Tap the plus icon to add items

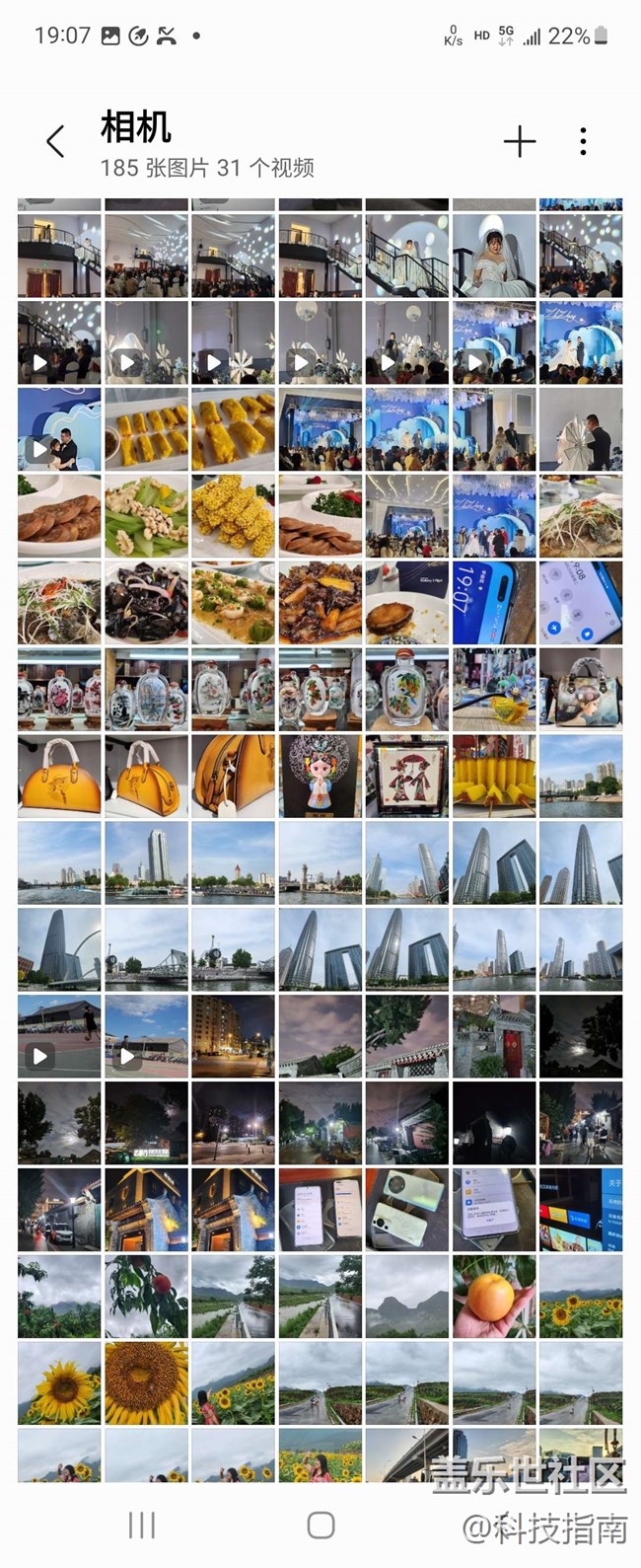[x=520, y=142]
